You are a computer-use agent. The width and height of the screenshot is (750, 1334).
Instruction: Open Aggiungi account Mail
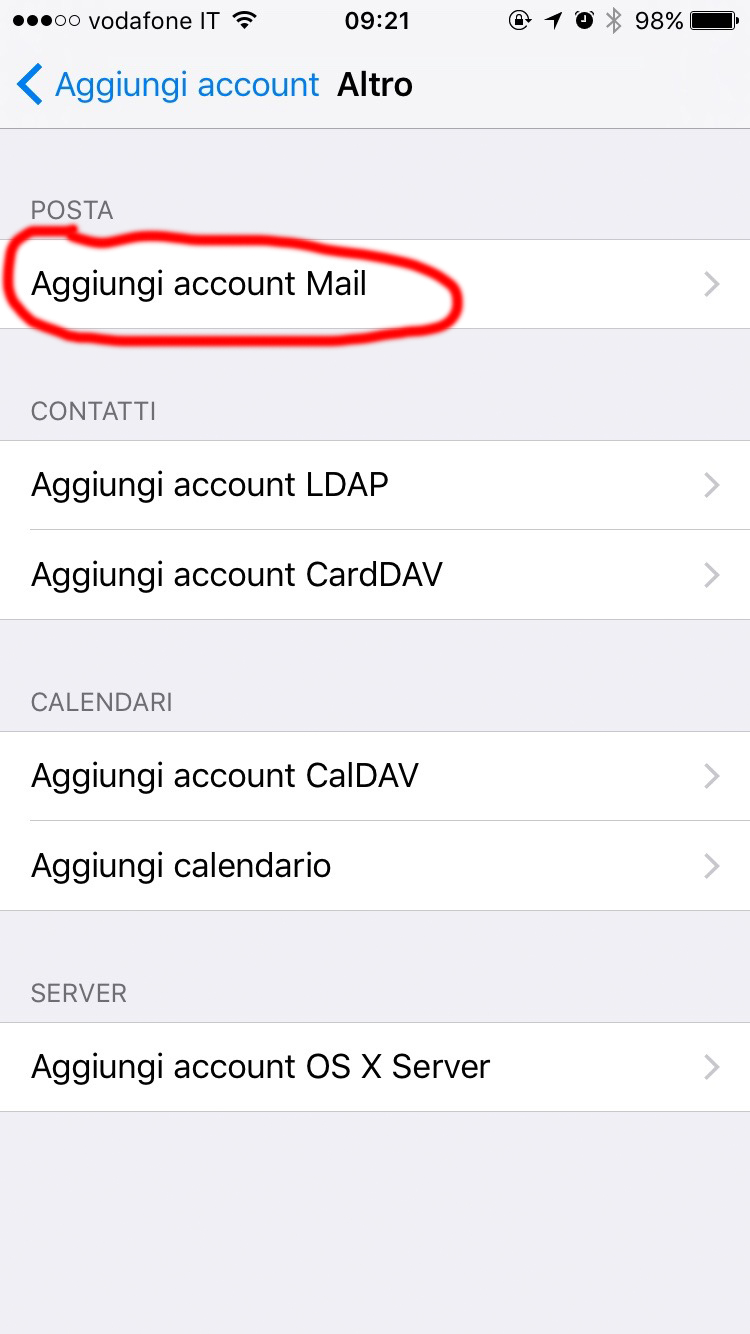(x=375, y=284)
